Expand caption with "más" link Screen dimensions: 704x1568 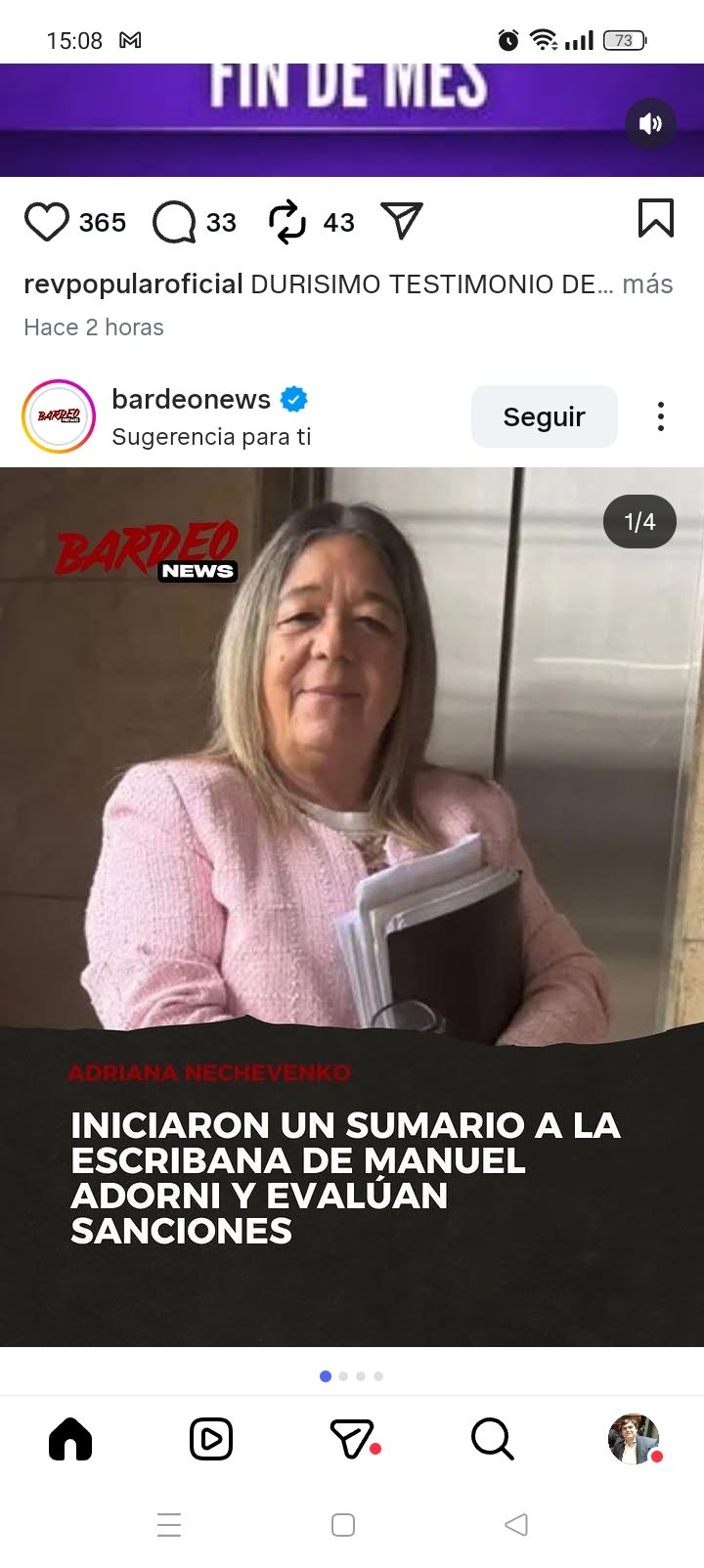click(647, 284)
